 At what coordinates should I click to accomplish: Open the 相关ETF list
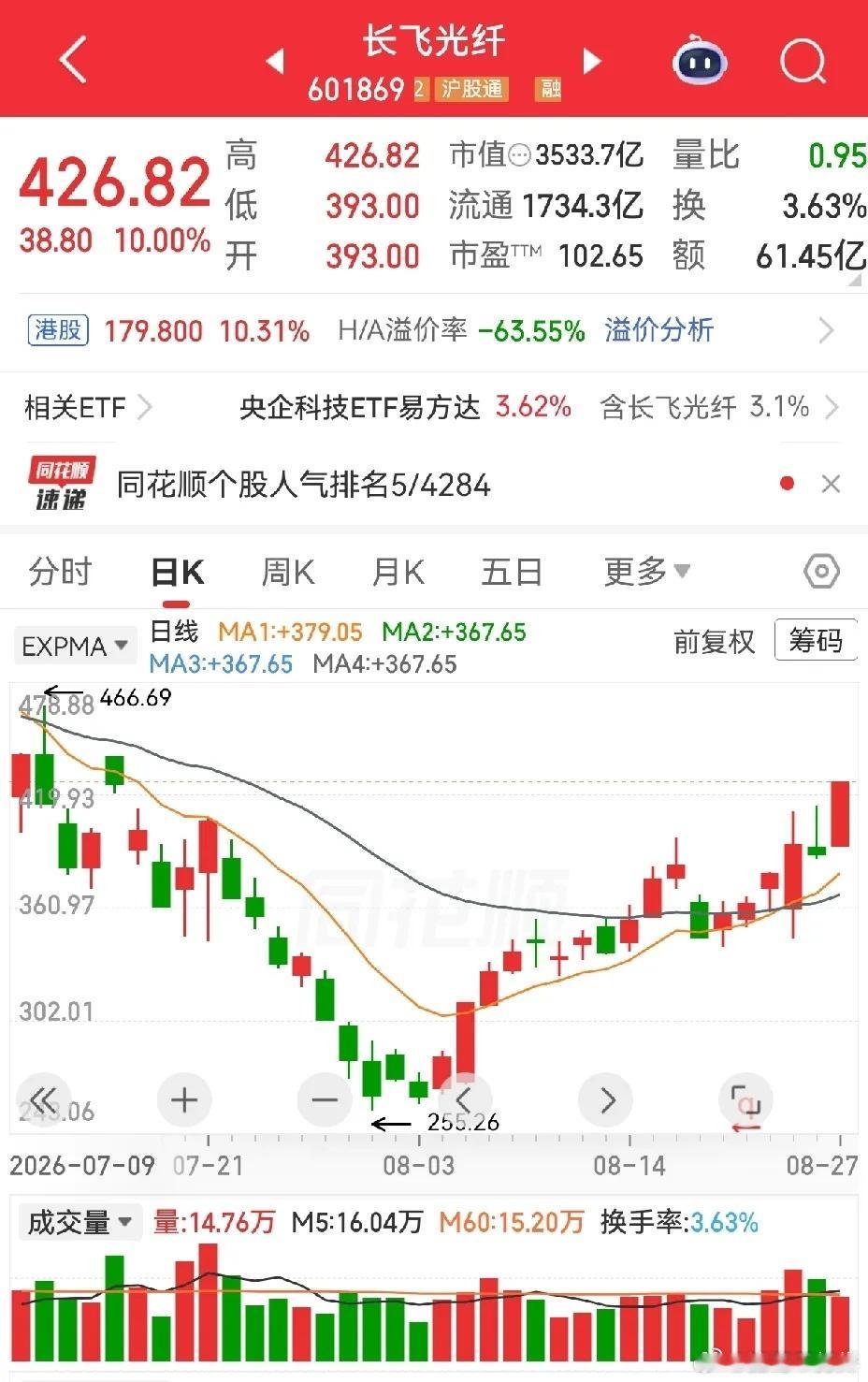point(87,407)
